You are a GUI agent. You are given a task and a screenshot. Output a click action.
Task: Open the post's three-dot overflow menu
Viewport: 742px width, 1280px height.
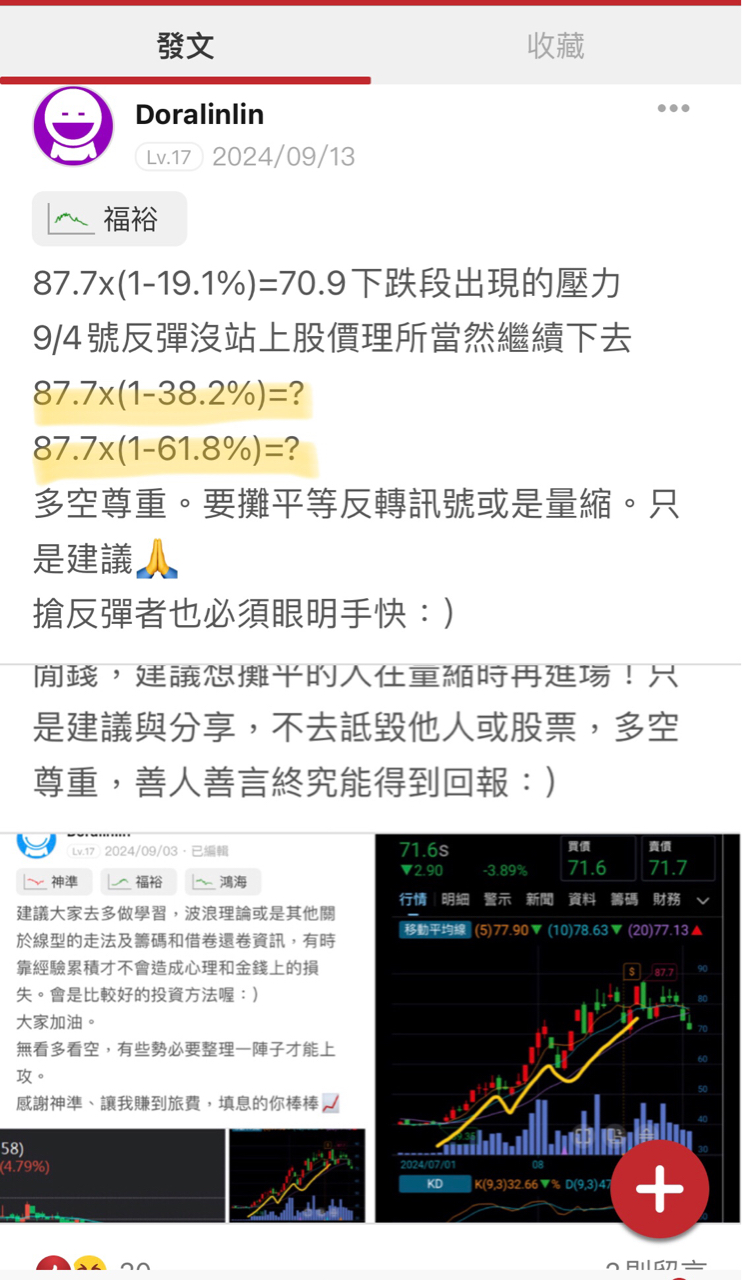pos(673,109)
